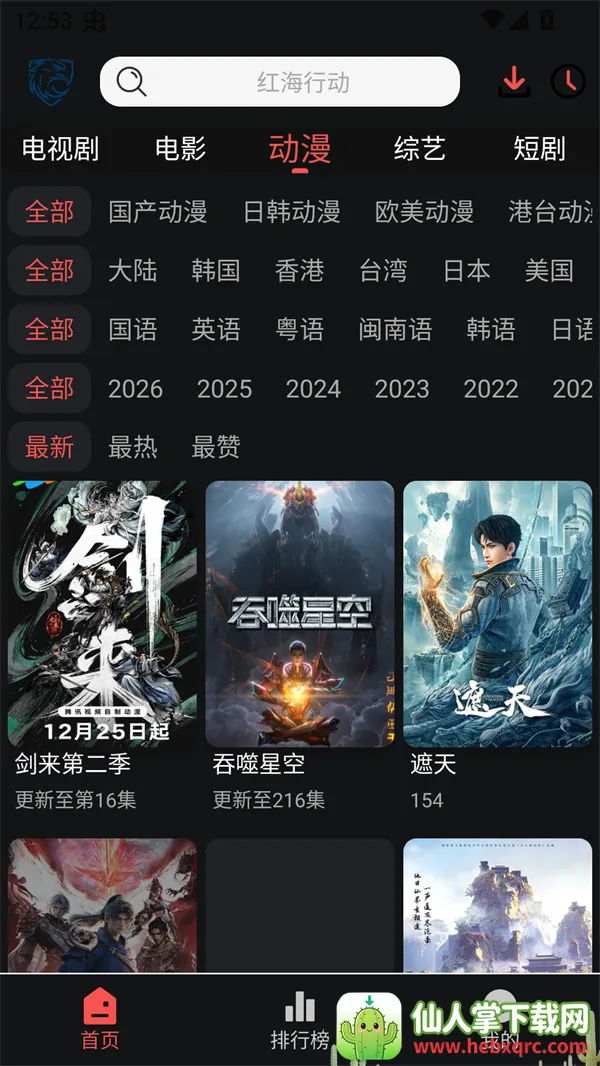Switch to the 短剧 tab

tap(540, 149)
